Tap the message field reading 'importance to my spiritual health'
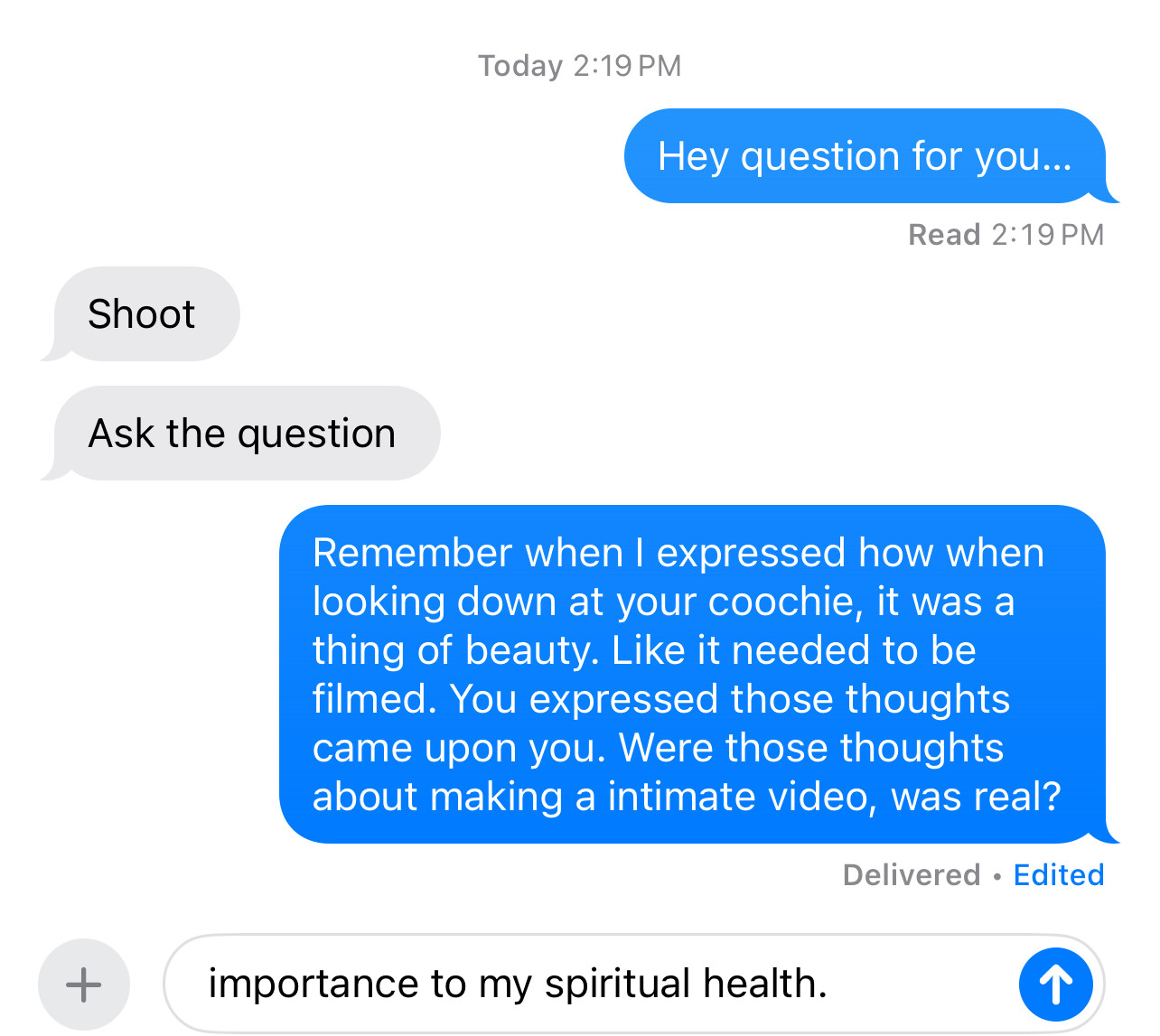 [x=578, y=984]
